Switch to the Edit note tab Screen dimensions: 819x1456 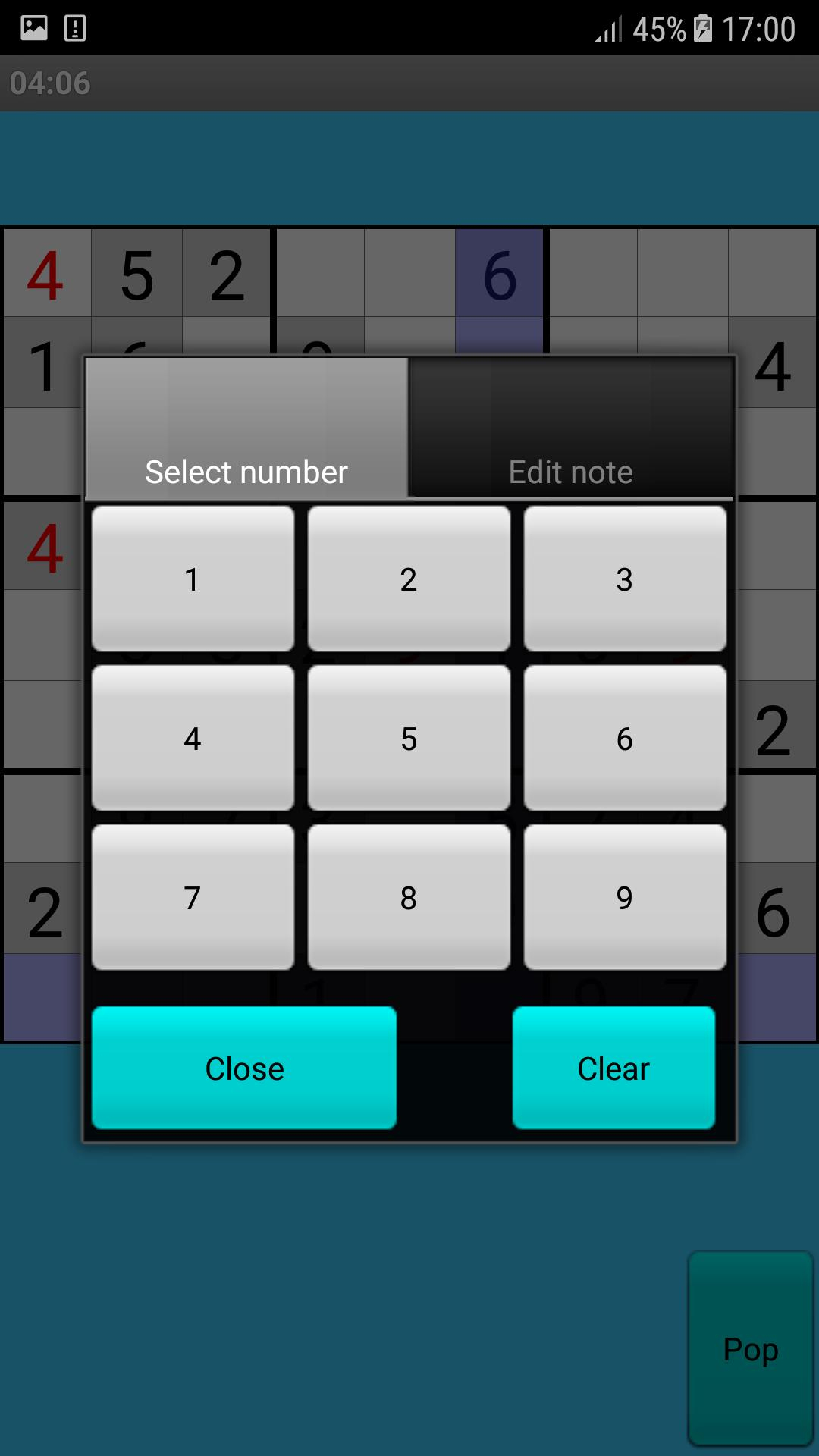tap(571, 428)
